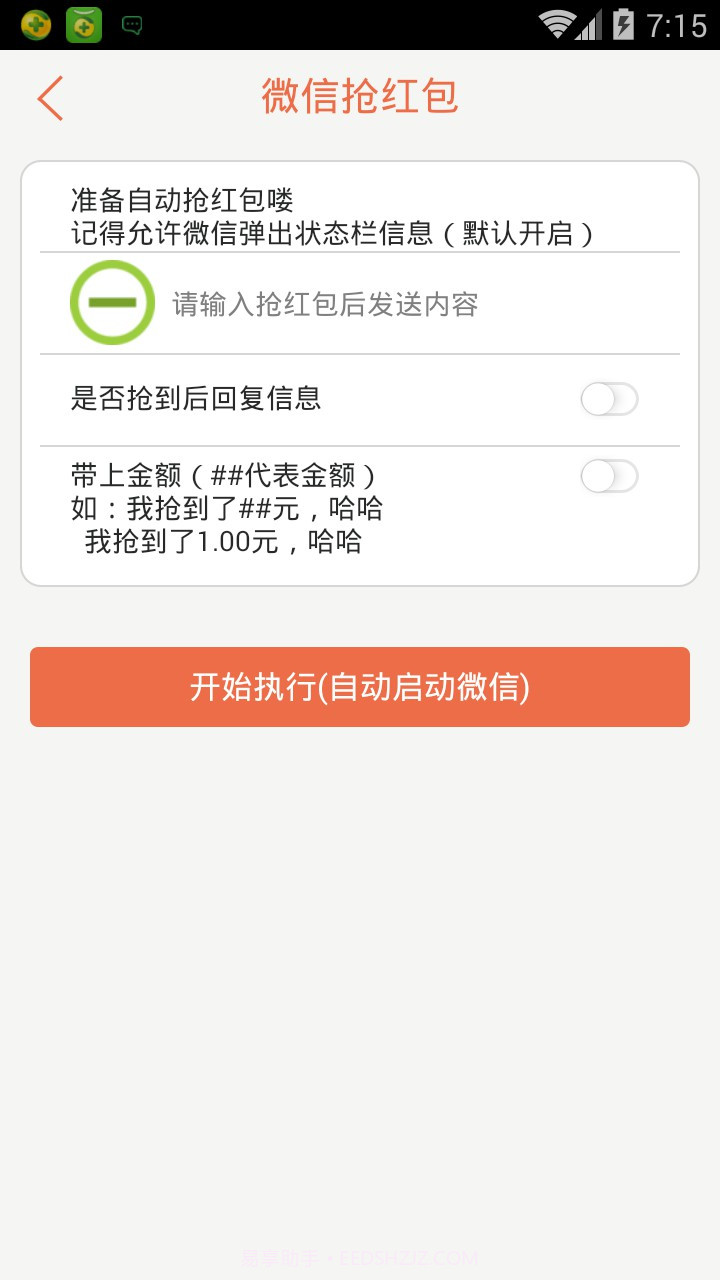Tap the clock showing 7:15
This screenshot has height=1280, width=720.
pyautogui.click(x=677, y=24)
